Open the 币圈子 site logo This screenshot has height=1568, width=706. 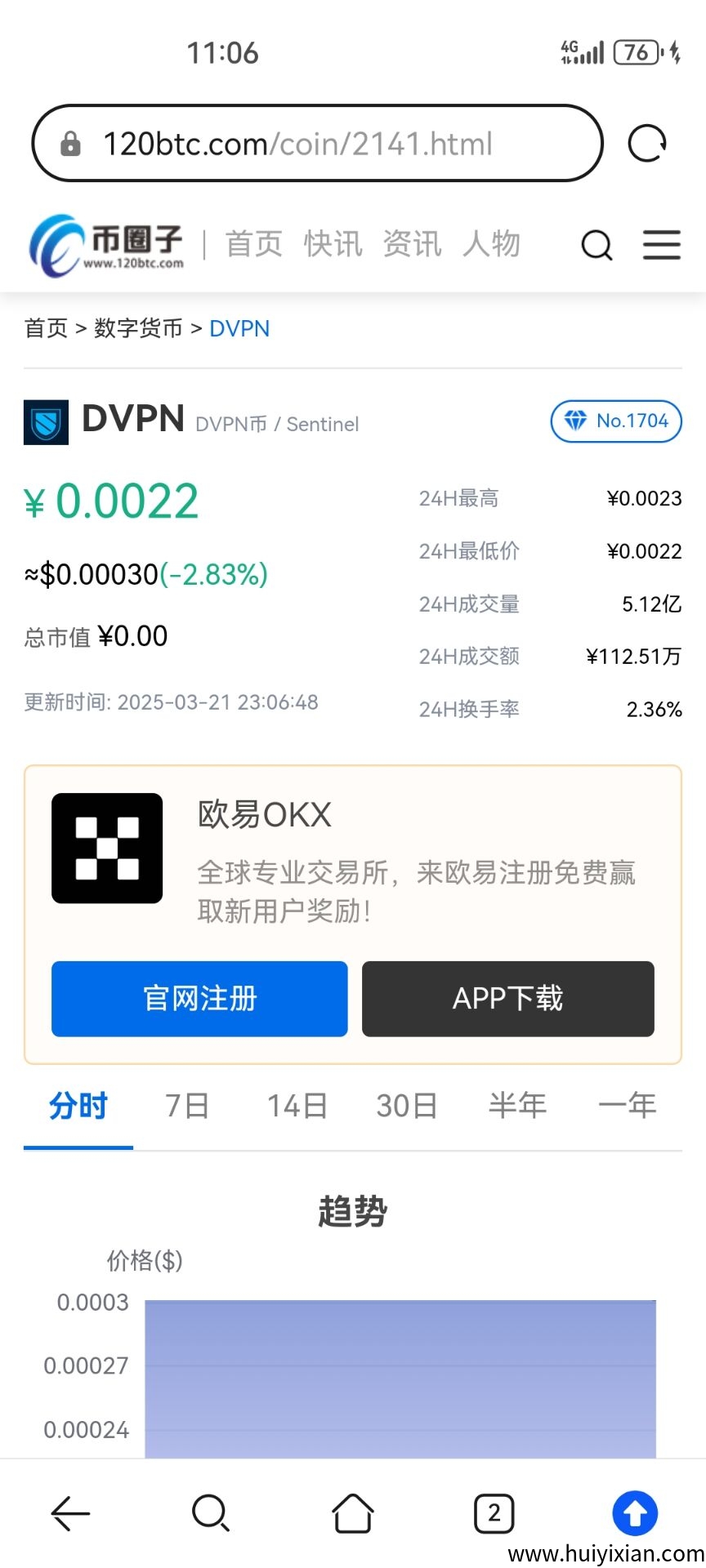106,245
